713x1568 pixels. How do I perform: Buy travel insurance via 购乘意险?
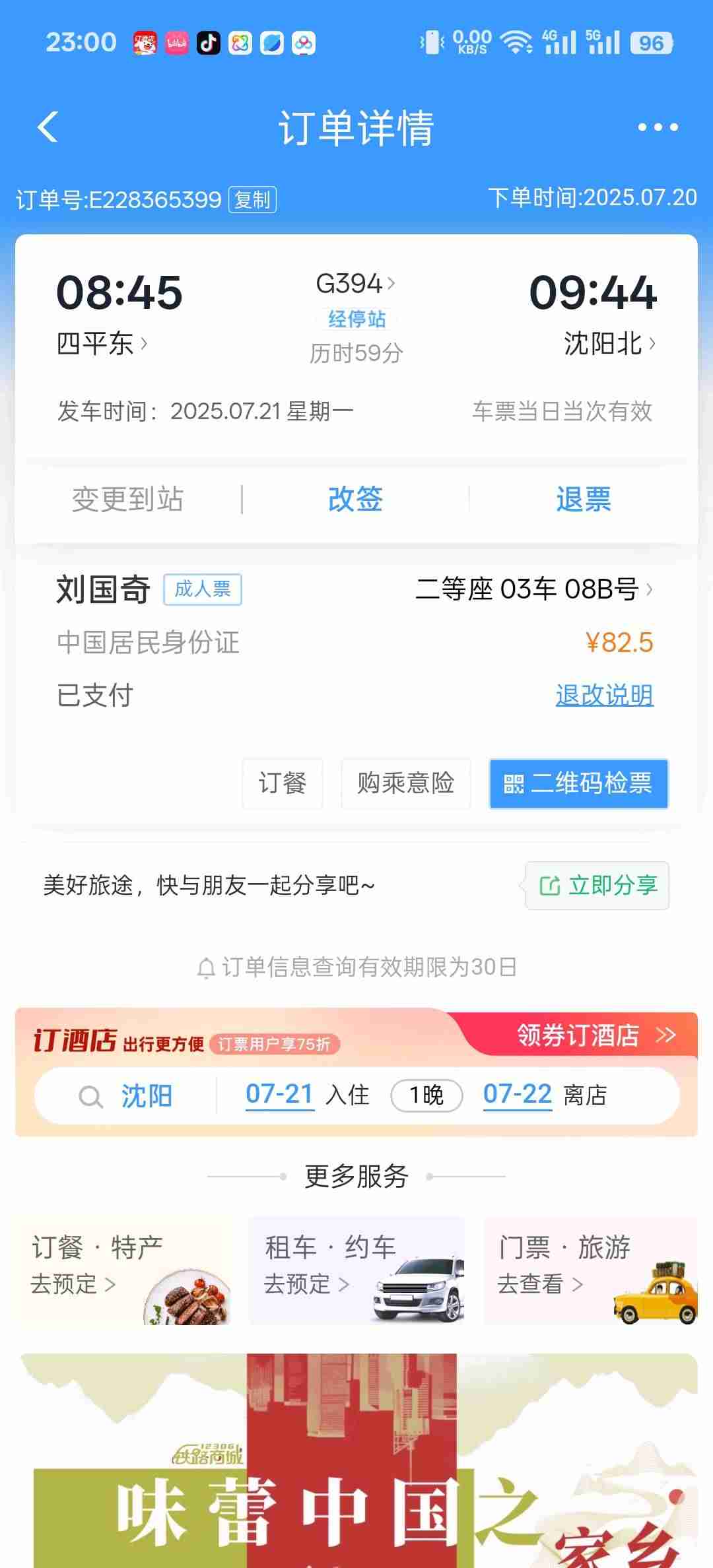(x=405, y=783)
